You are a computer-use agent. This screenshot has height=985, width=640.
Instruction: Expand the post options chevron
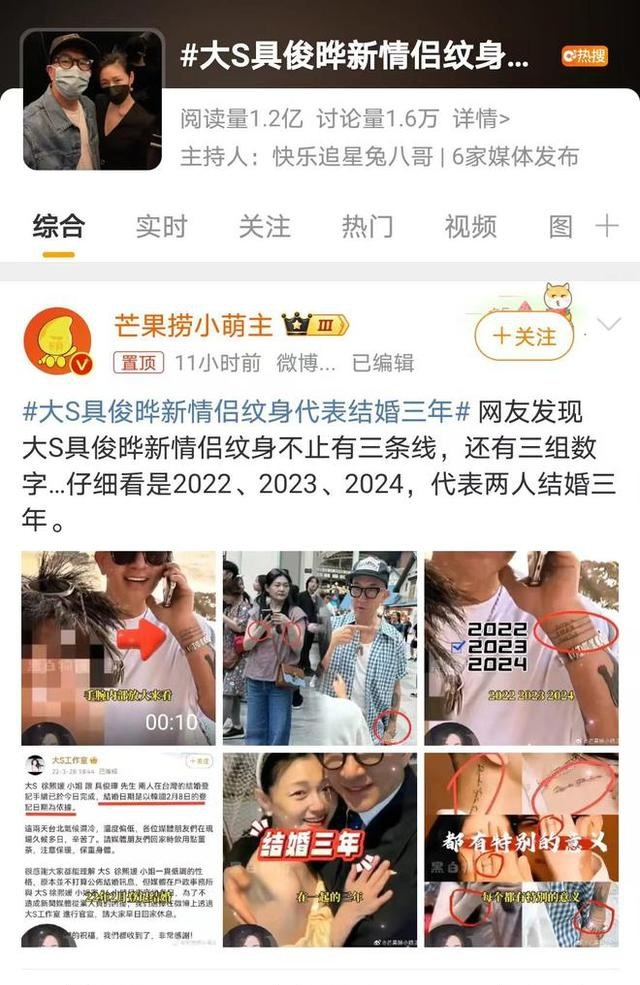[x=609, y=324]
